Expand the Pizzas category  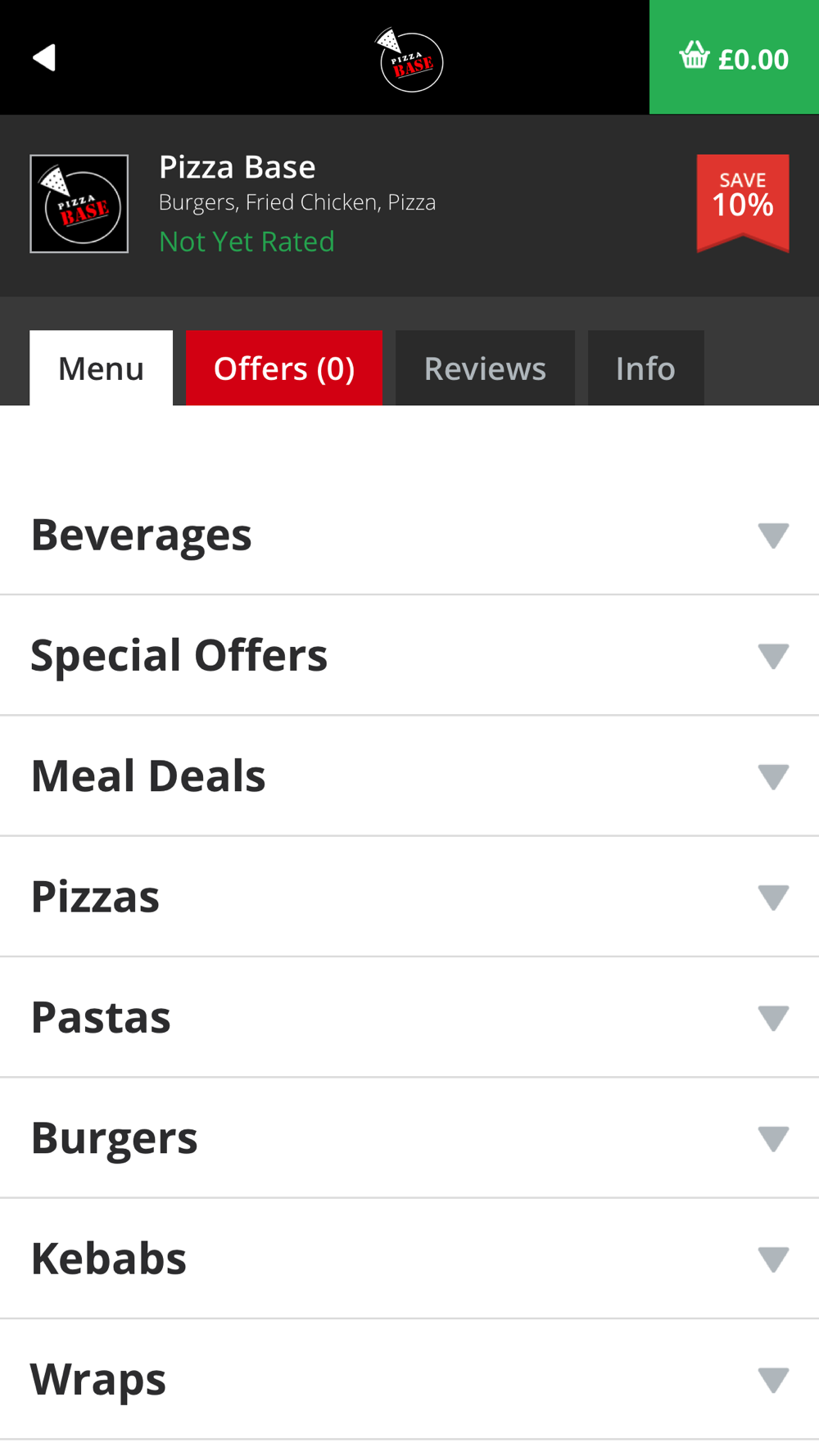pos(409,897)
